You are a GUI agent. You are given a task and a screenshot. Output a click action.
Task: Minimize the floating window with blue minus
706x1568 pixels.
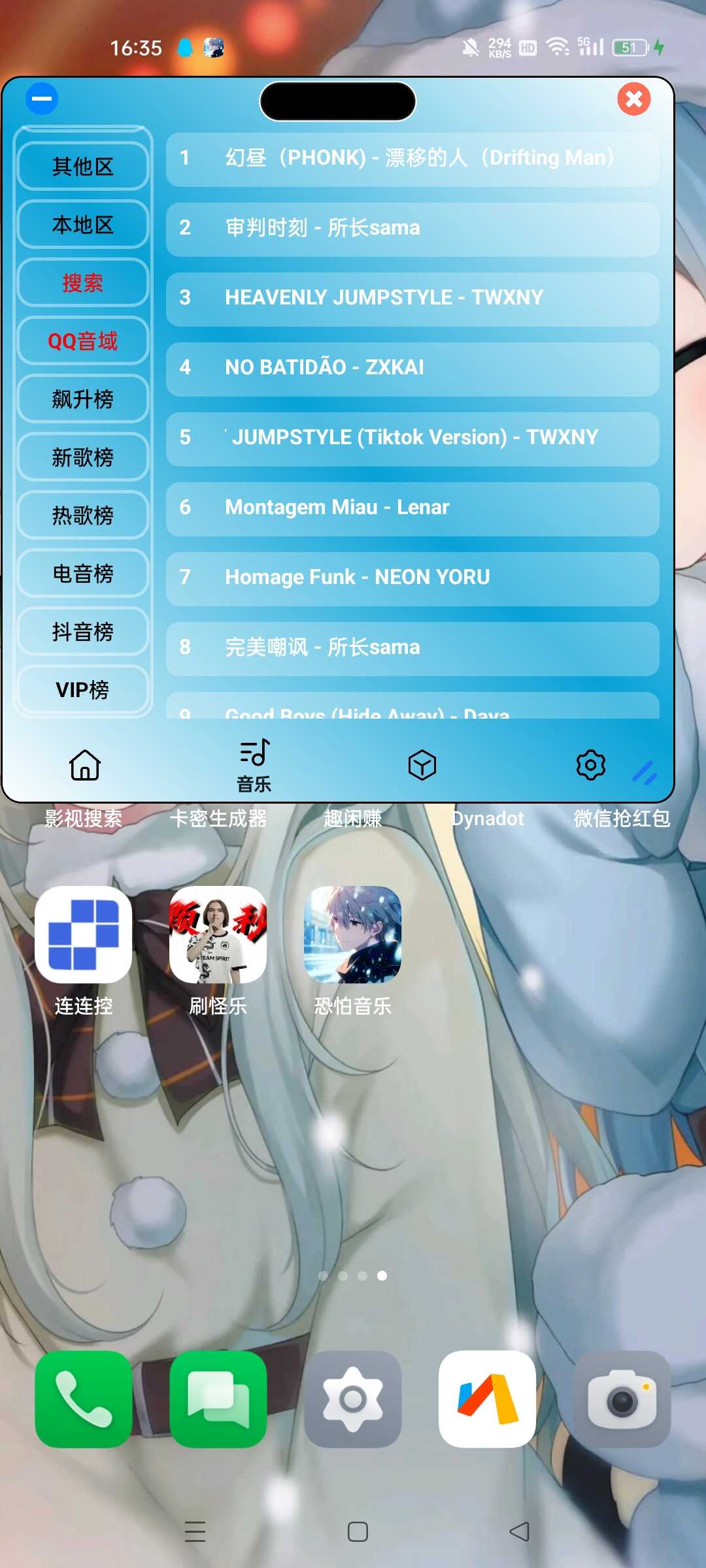pos(42,99)
